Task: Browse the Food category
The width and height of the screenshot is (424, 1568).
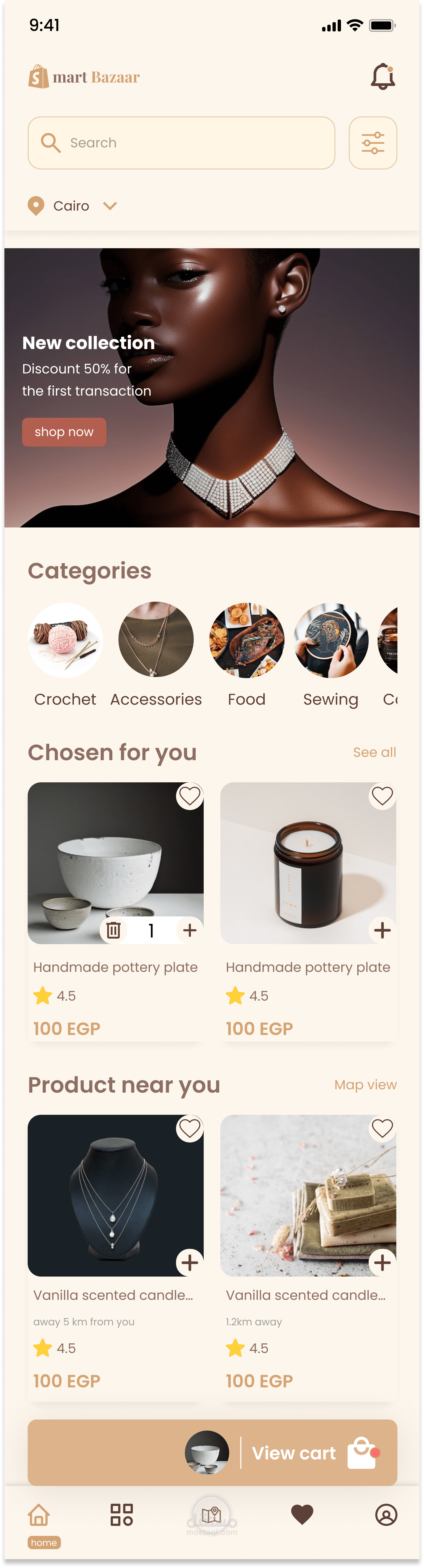Action: [246, 640]
